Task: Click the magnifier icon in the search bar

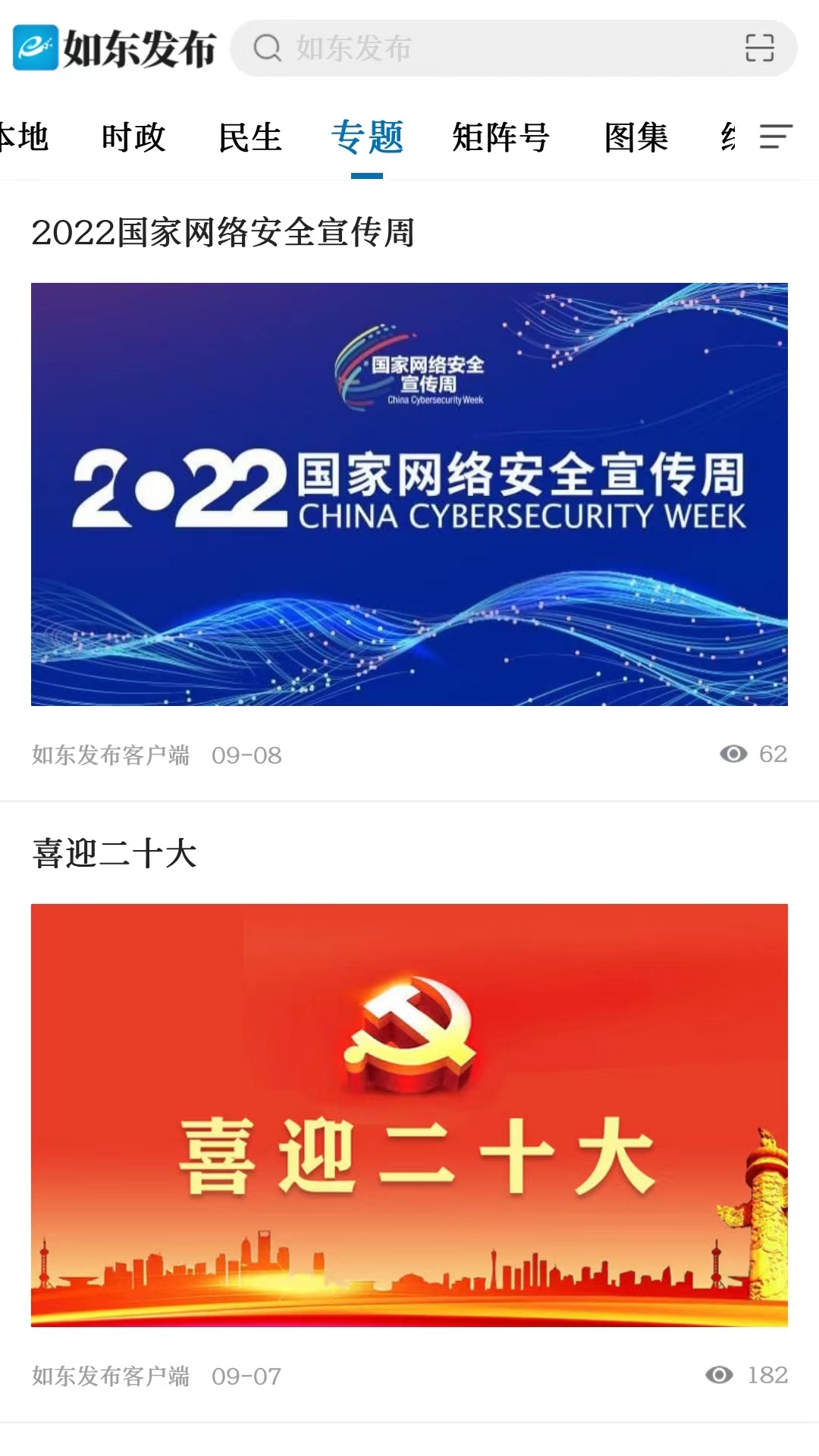Action: tap(265, 49)
